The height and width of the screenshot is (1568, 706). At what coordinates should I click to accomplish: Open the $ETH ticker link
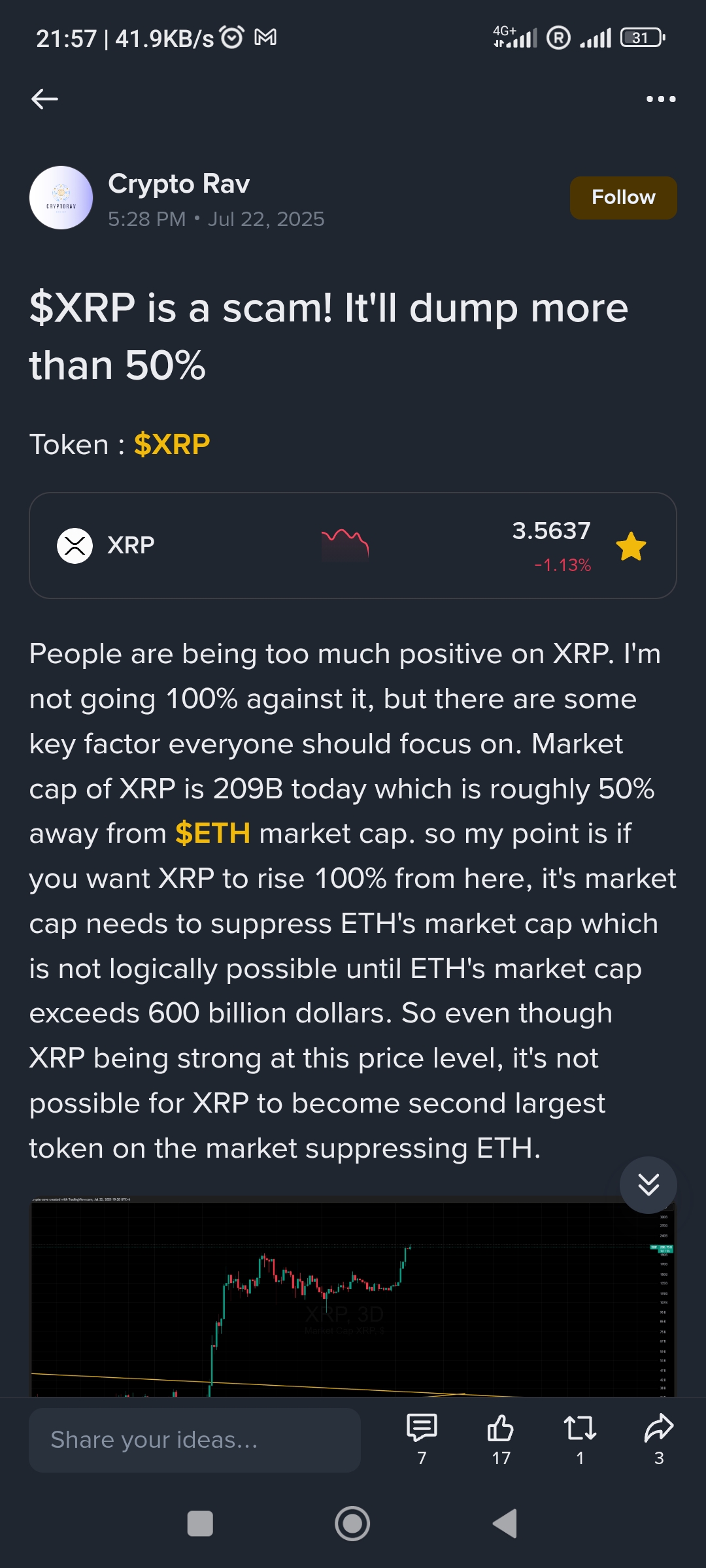pyautogui.click(x=212, y=834)
